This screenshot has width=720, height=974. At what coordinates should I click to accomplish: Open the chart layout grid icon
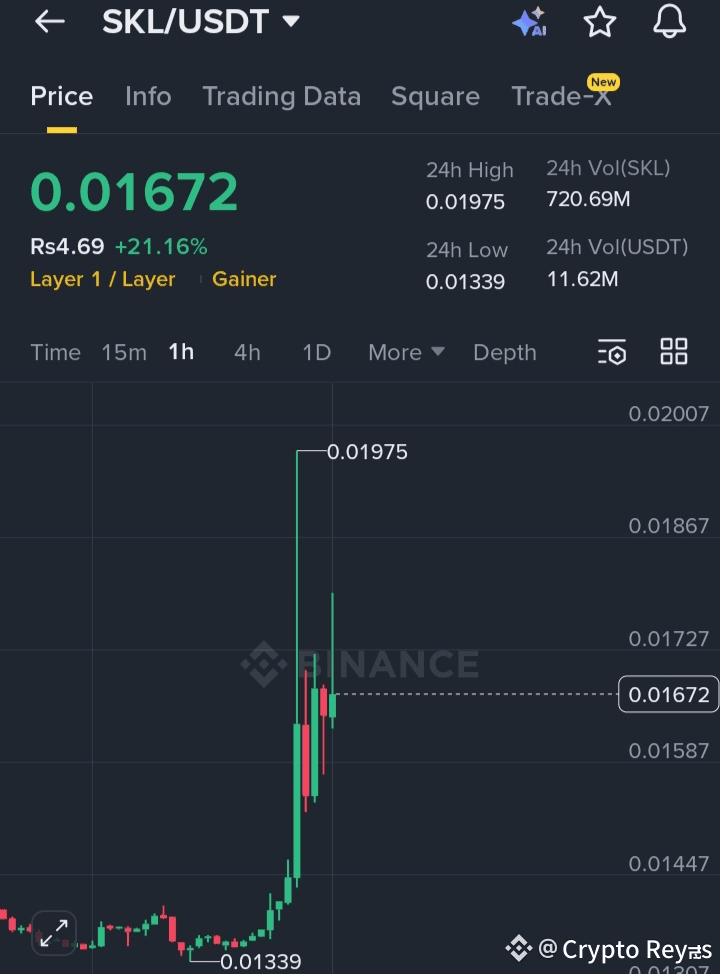[x=674, y=351]
